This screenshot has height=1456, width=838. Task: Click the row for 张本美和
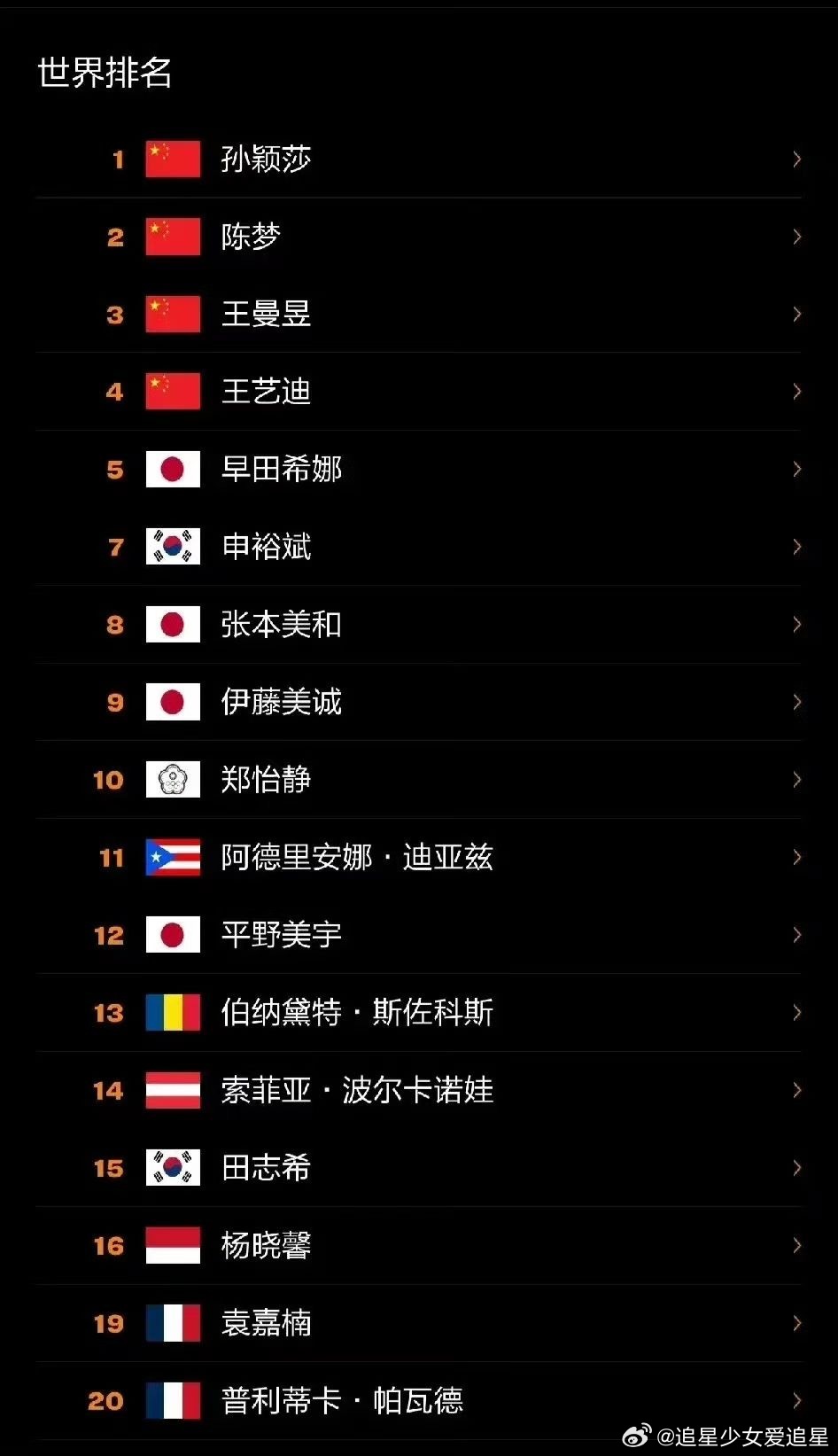(x=416, y=624)
